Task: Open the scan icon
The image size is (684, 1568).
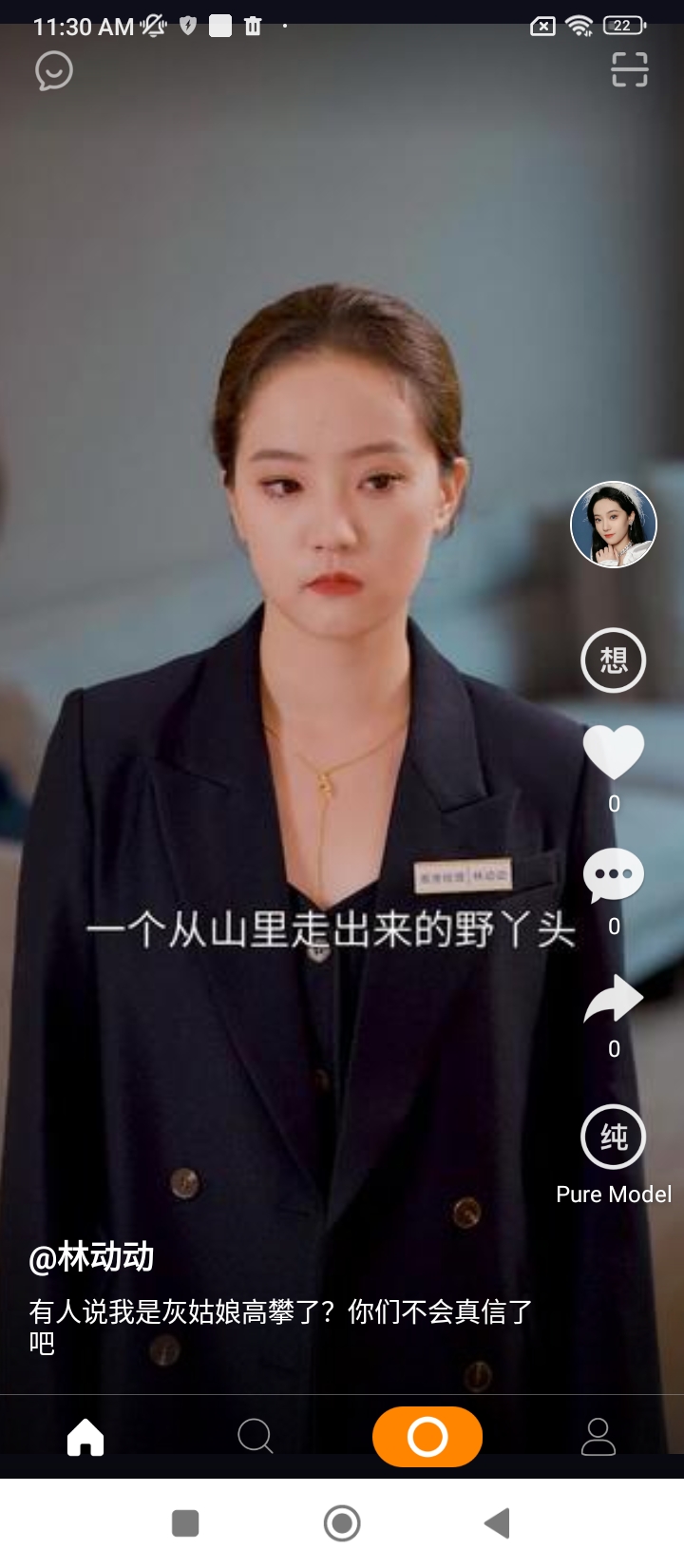Action: (629, 69)
